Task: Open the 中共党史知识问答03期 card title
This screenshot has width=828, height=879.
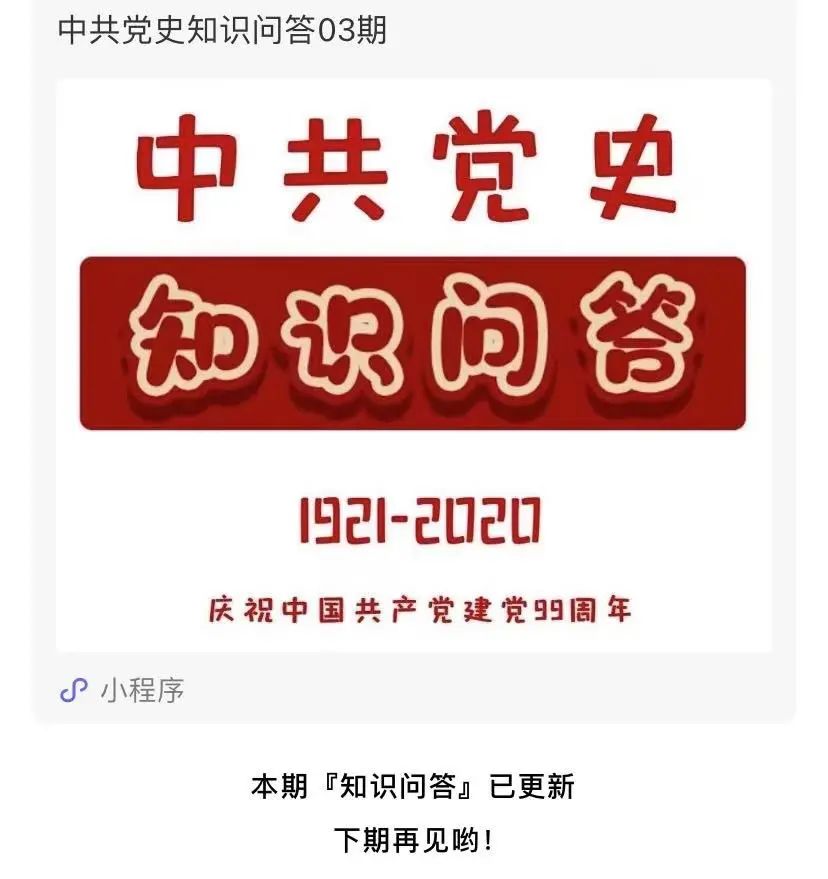Action: (222, 30)
